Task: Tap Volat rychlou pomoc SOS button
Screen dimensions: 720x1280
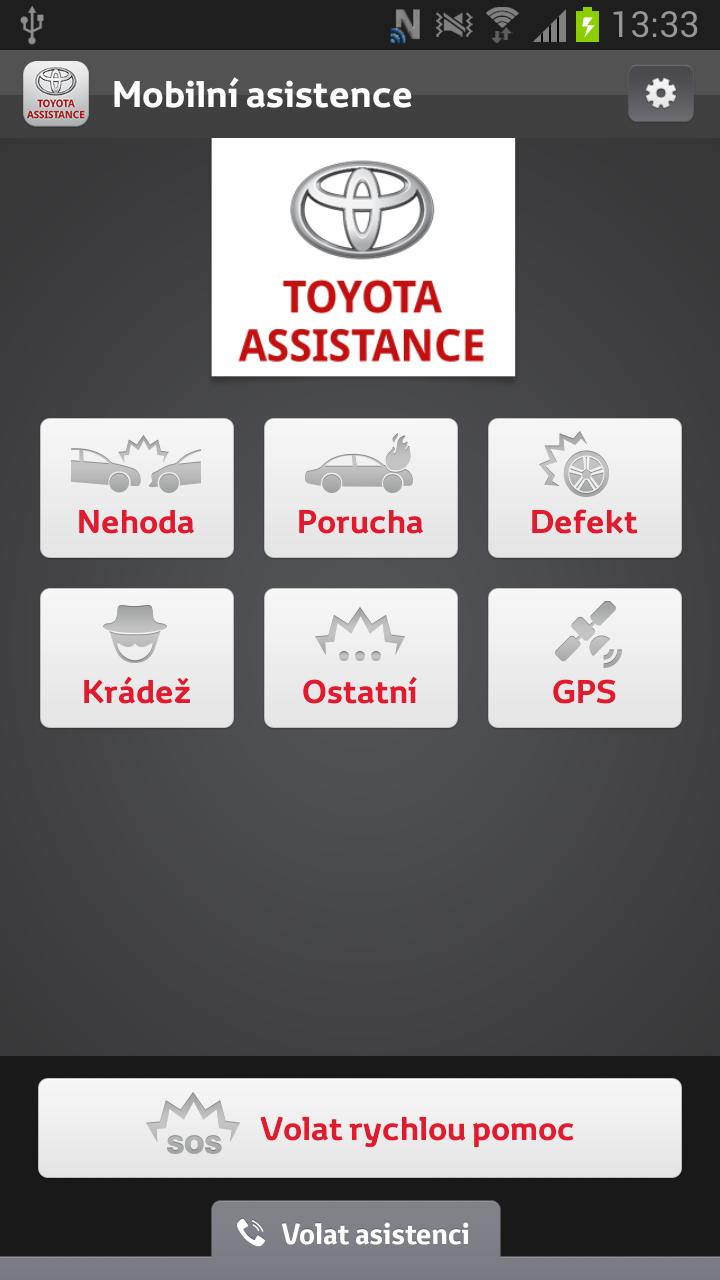Action: pyautogui.click(x=360, y=1128)
